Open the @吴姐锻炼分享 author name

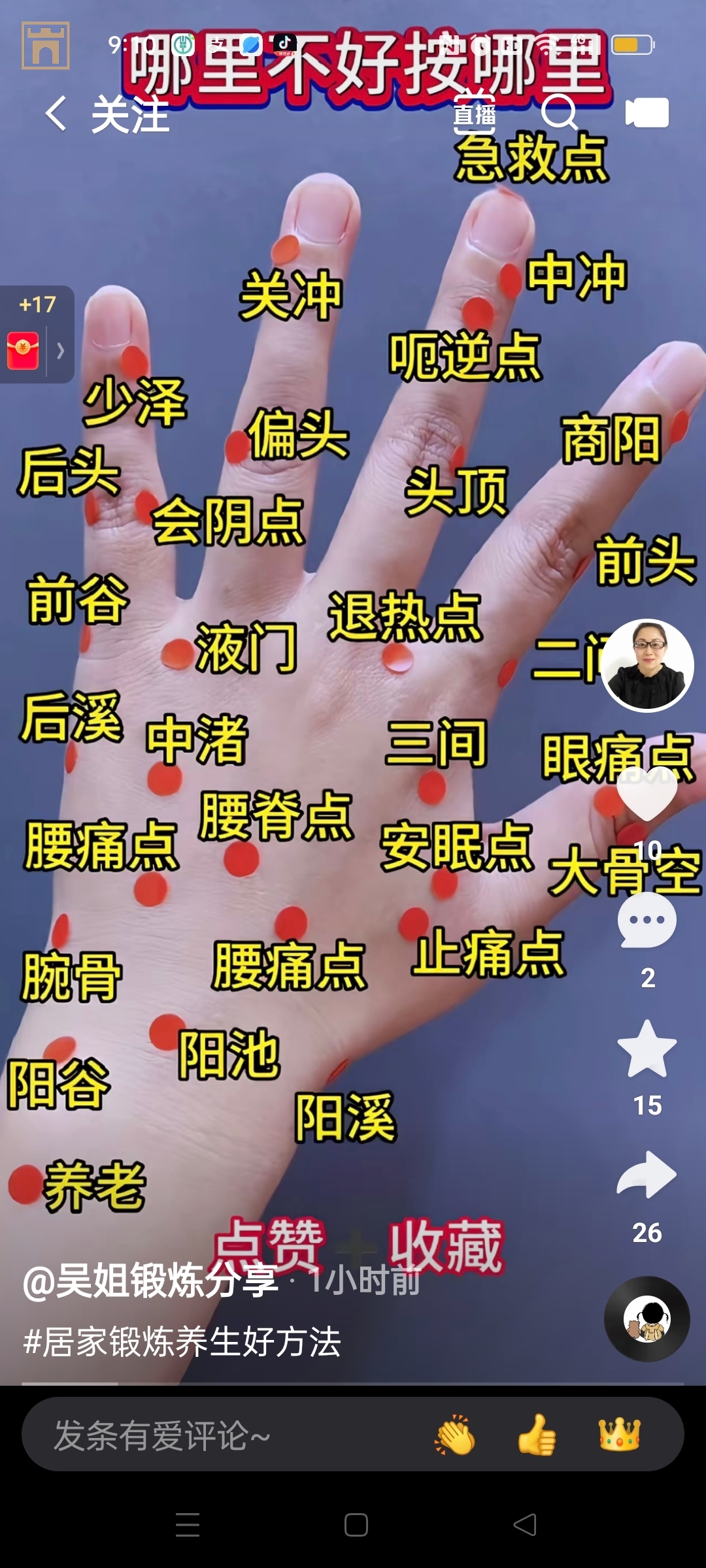pyautogui.click(x=150, y=1281)
